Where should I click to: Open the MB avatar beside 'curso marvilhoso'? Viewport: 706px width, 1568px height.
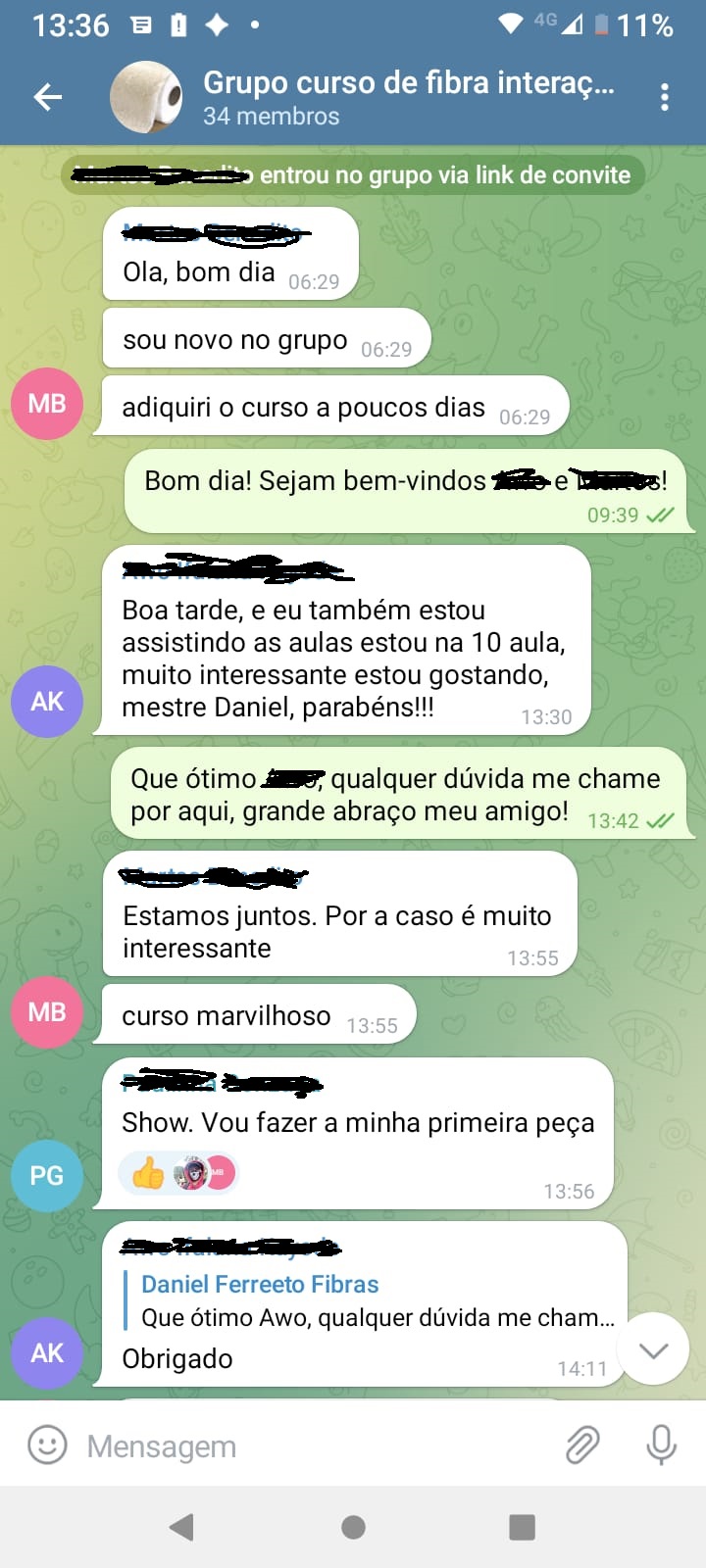tap(46, 1011)
